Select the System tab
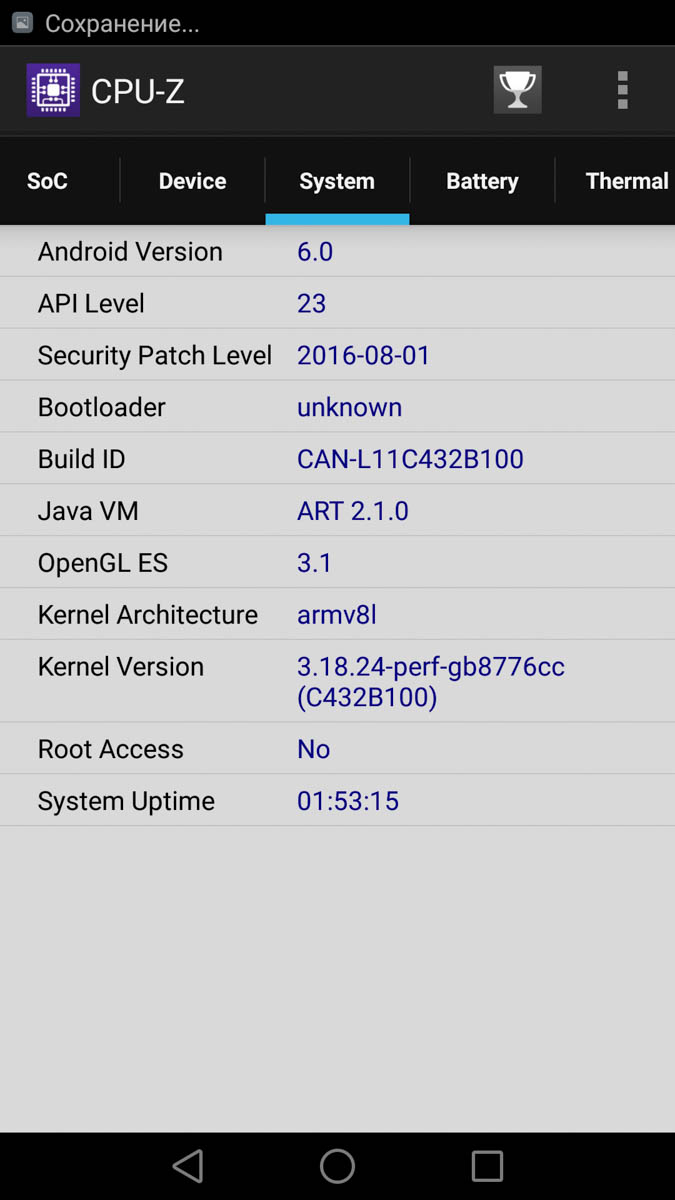This screenshot has width=675, height=1200. (337, 181)
